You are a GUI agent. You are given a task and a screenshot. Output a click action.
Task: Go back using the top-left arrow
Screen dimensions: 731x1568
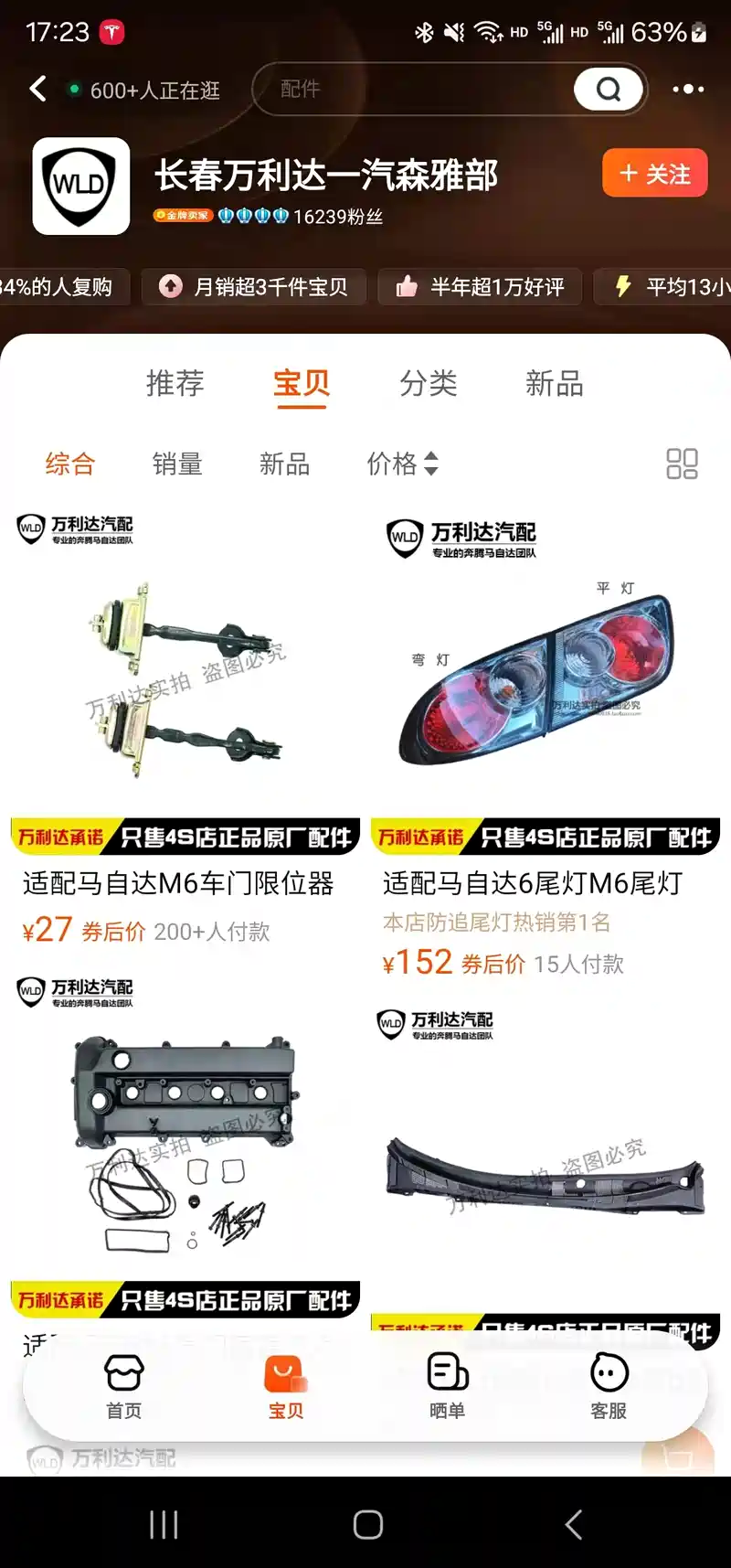click(x=38, y=89)
